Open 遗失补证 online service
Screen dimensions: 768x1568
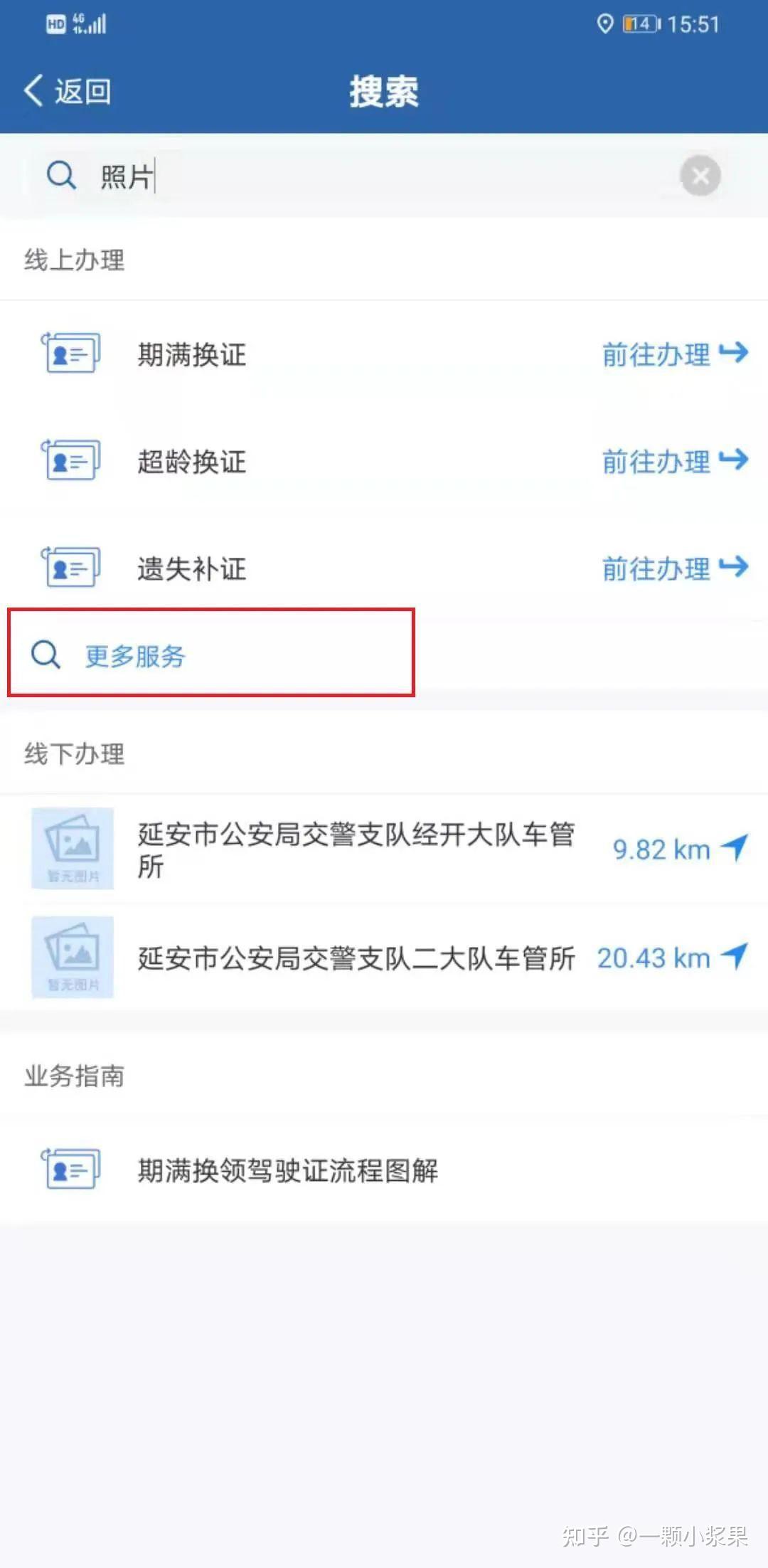tap(192, 568)
